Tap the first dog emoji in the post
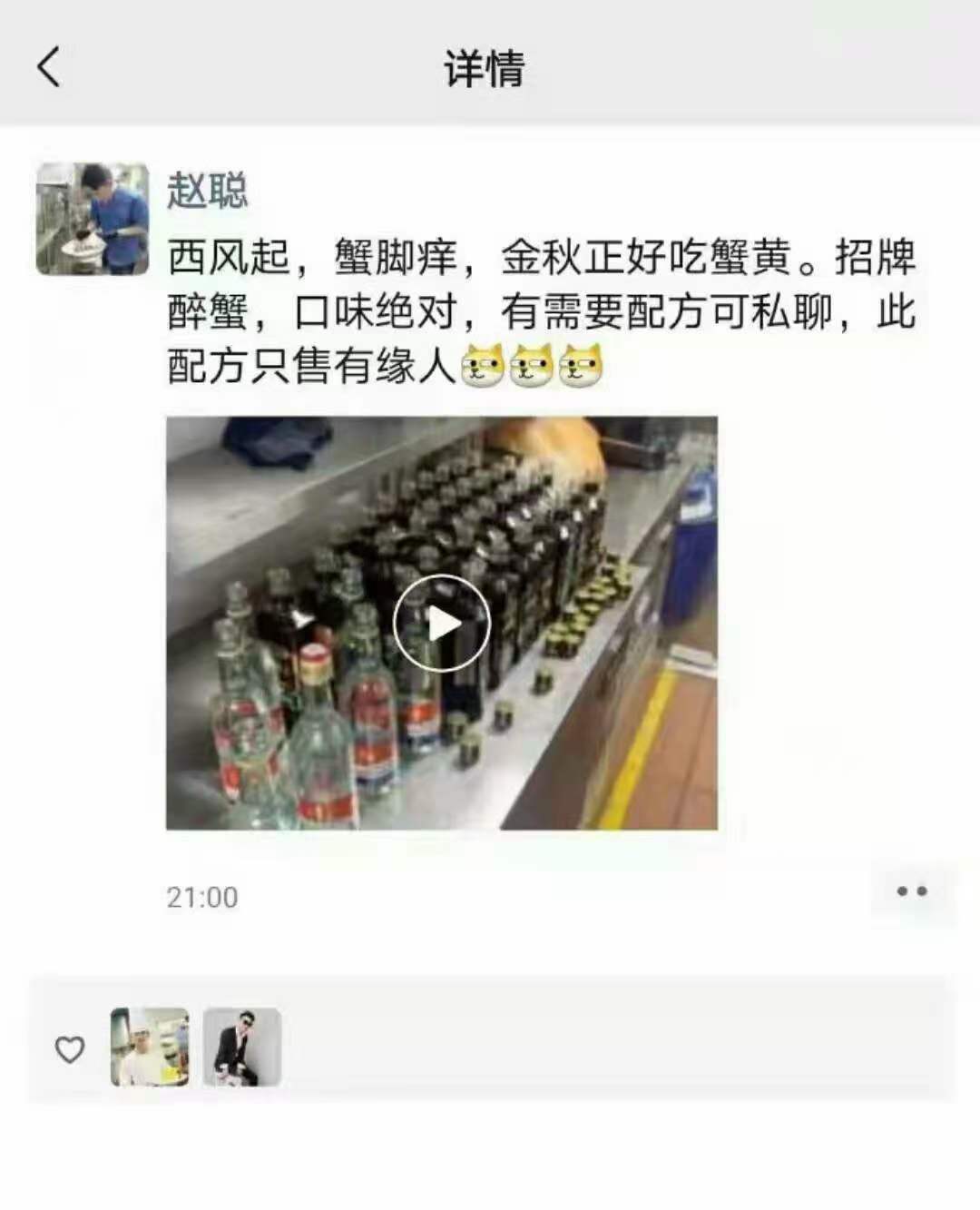The height and width of the screenshot is (1210, 980). point(479,364)
